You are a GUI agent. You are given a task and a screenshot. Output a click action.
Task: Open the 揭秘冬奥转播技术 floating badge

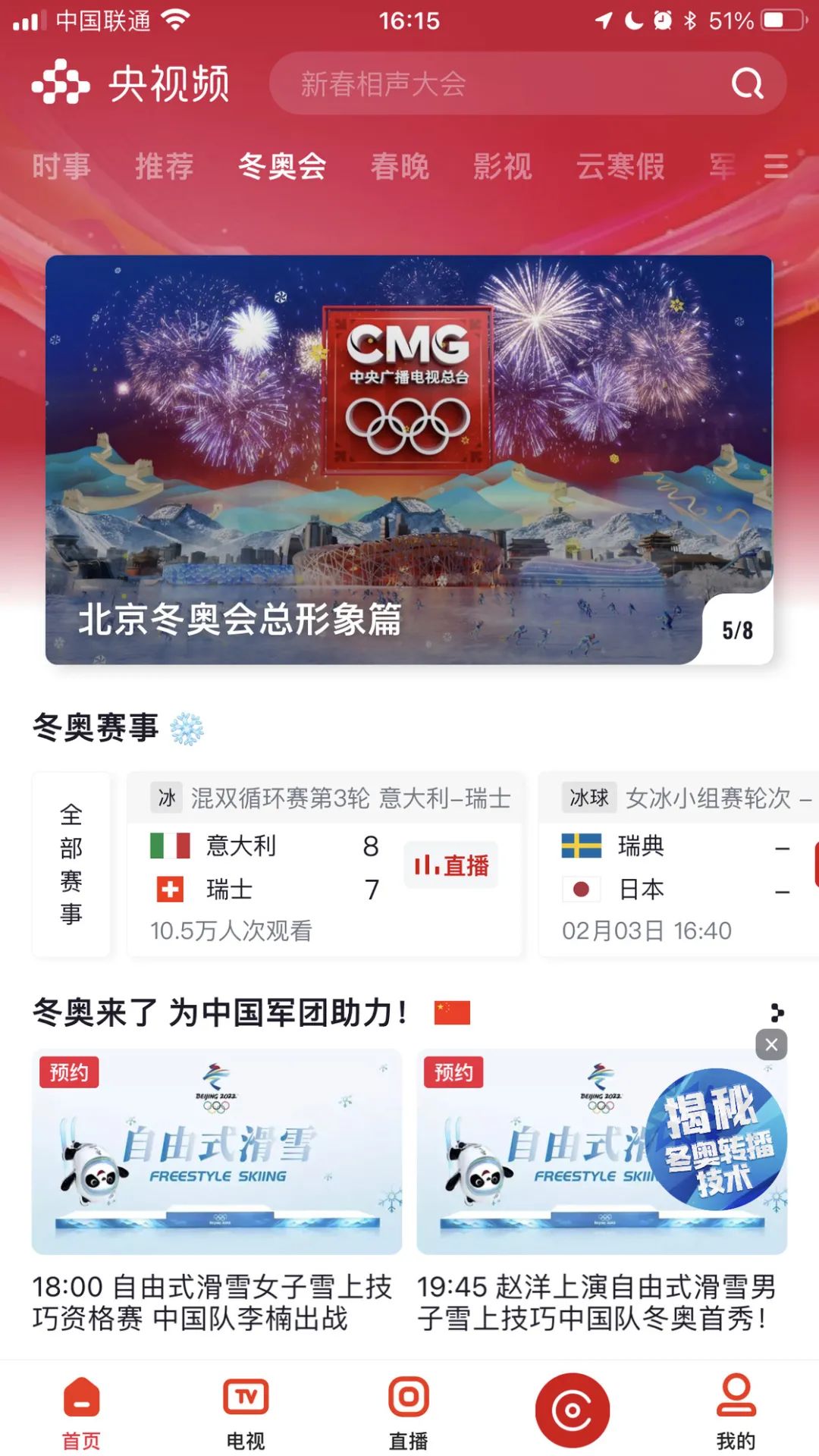717,1139
